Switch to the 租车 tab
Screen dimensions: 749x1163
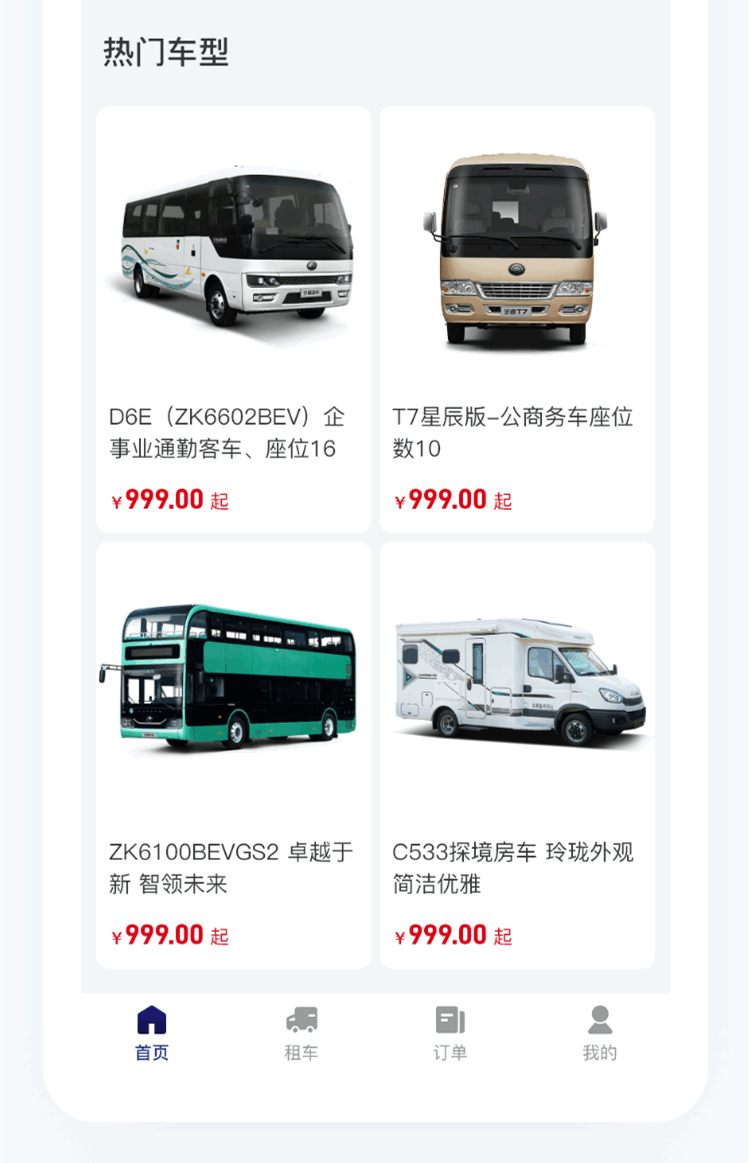(301, 1033)
